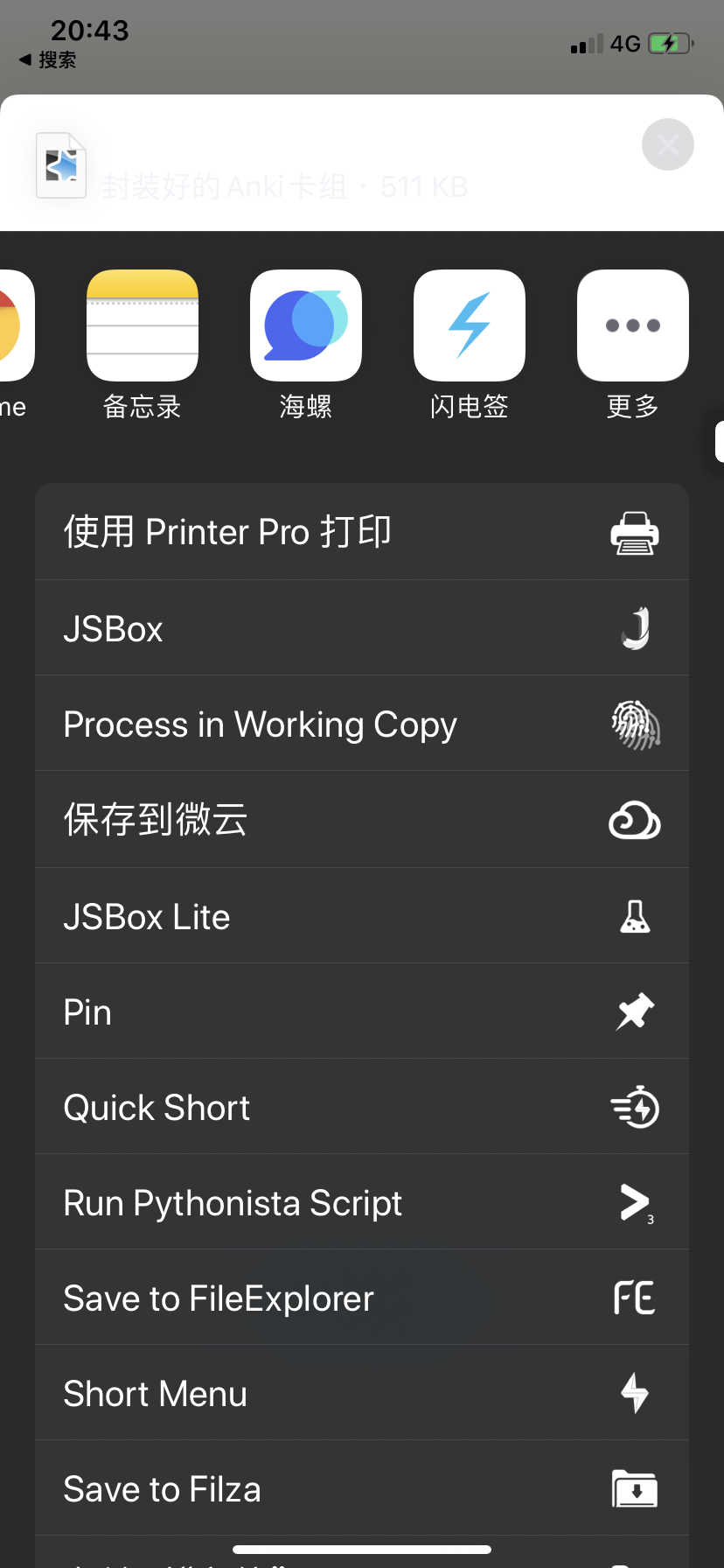Open the file with JSBox

point(362,628)
